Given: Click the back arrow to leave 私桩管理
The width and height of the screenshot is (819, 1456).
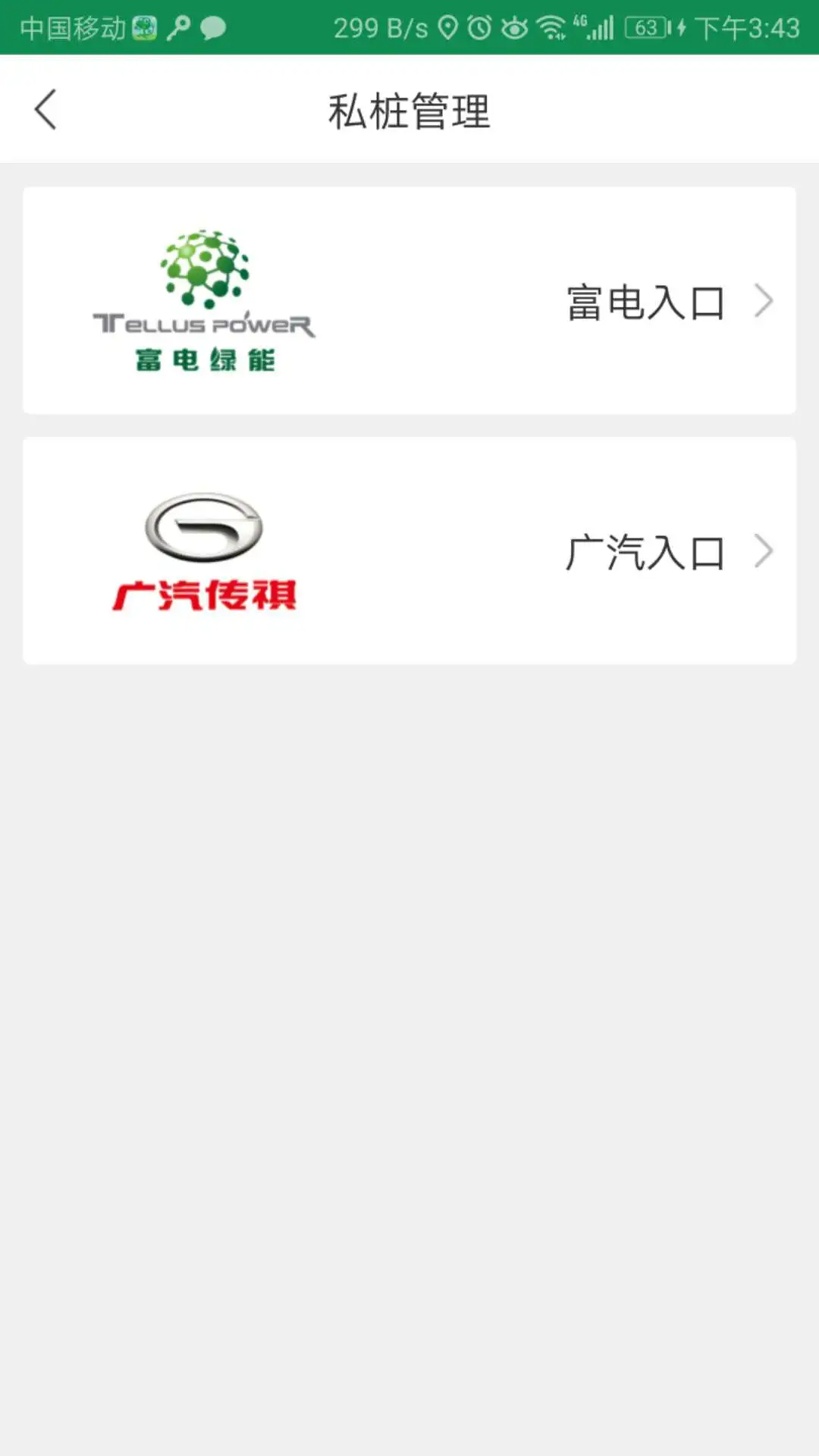Looking at the screenshot, I should point(45,108).
